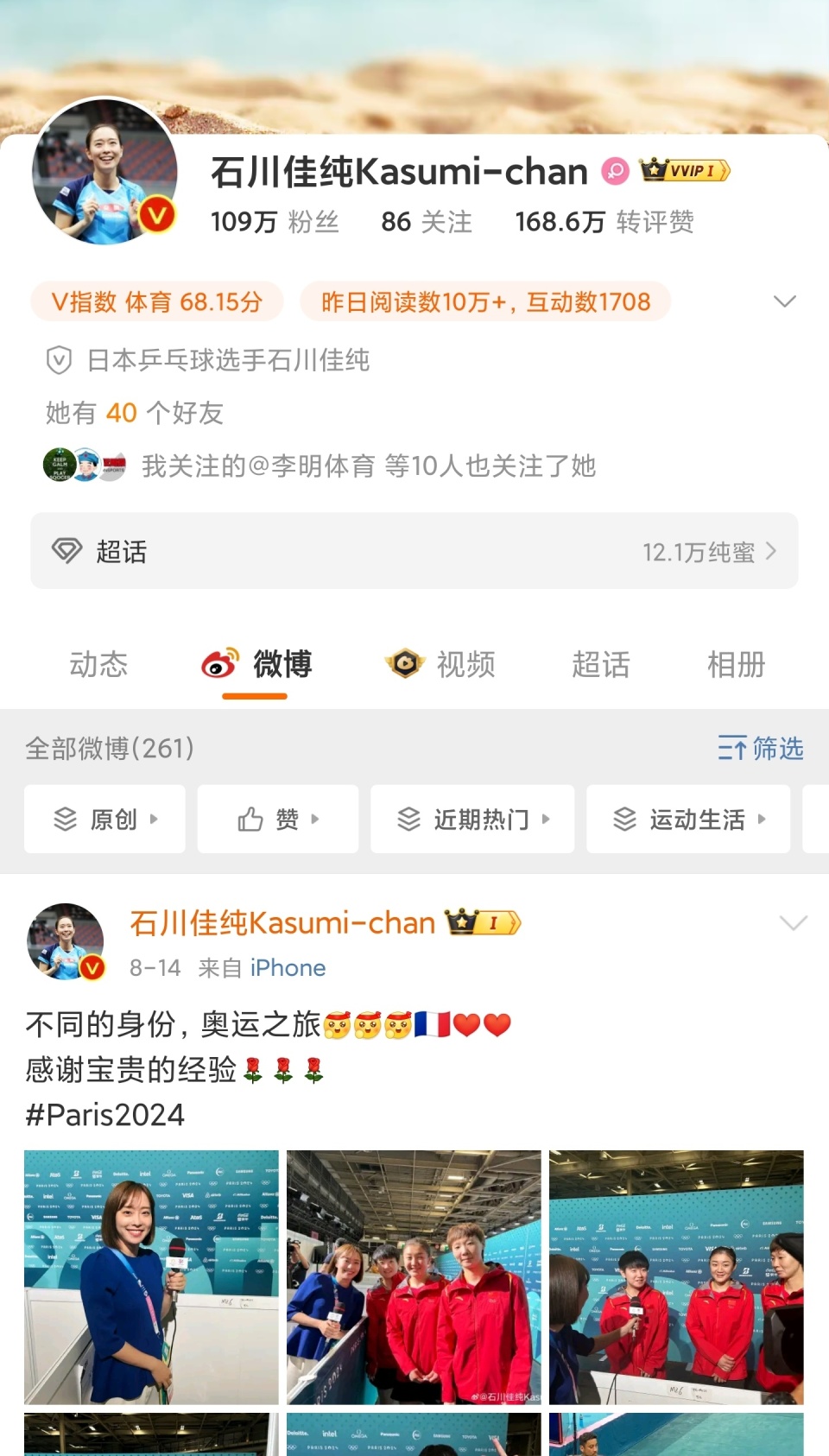Open the 相册 album tab
Viewport: 829px width, 1456px height.
point(736,664)
